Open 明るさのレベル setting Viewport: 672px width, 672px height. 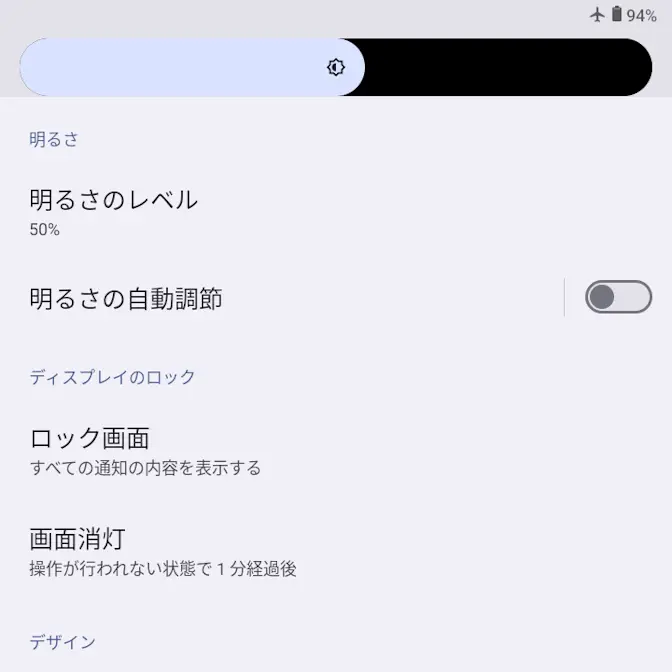tap(114, 211)
